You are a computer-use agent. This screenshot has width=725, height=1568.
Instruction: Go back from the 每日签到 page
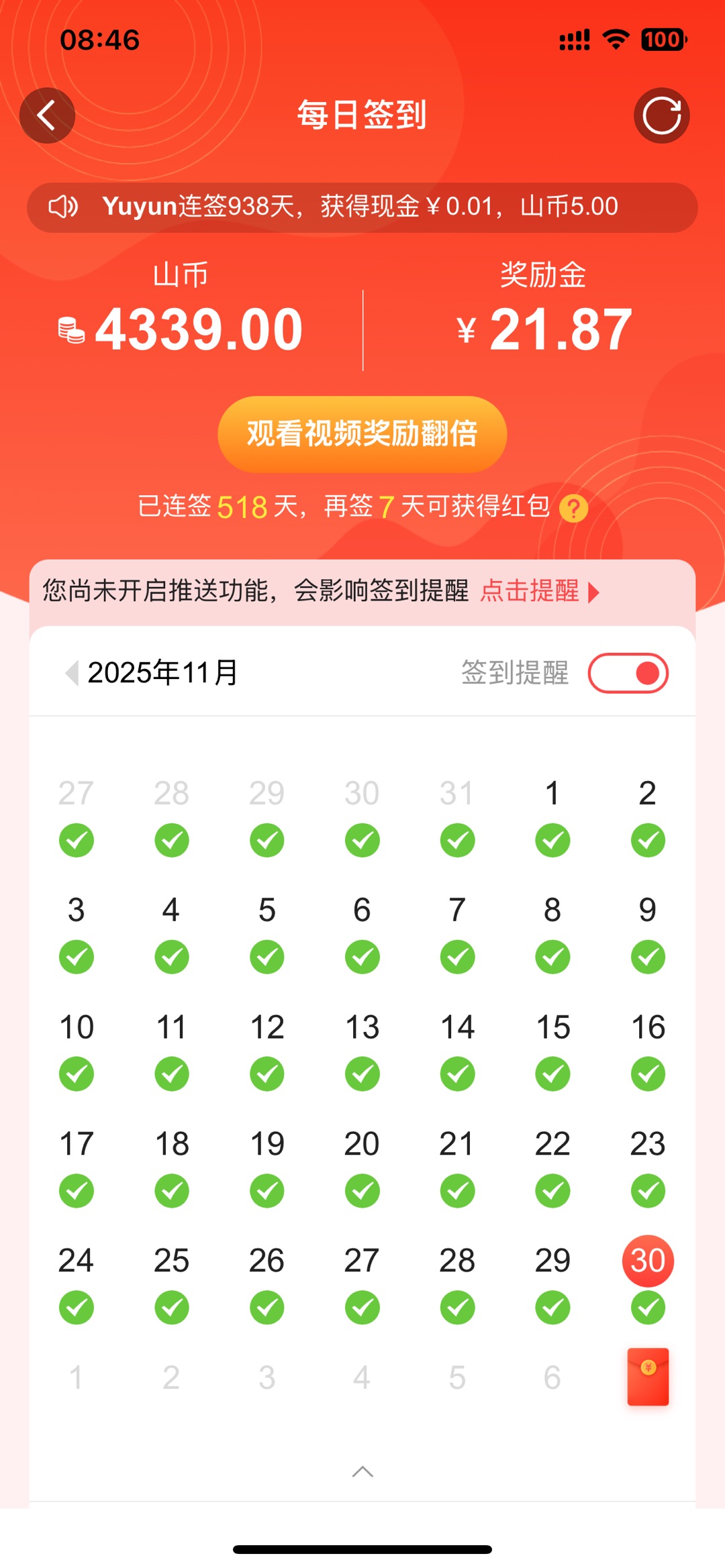coord(47,115)
